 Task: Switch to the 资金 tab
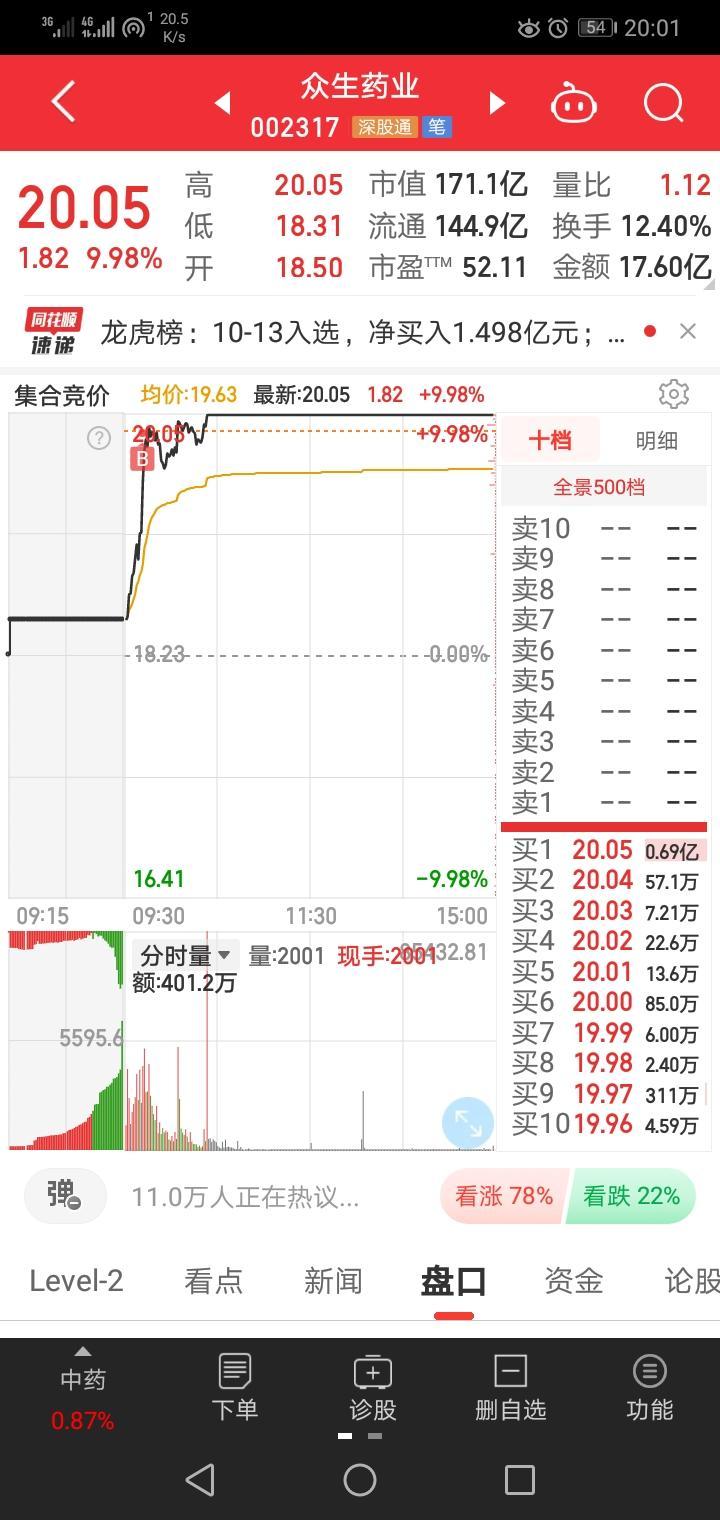pos(574,1281)
